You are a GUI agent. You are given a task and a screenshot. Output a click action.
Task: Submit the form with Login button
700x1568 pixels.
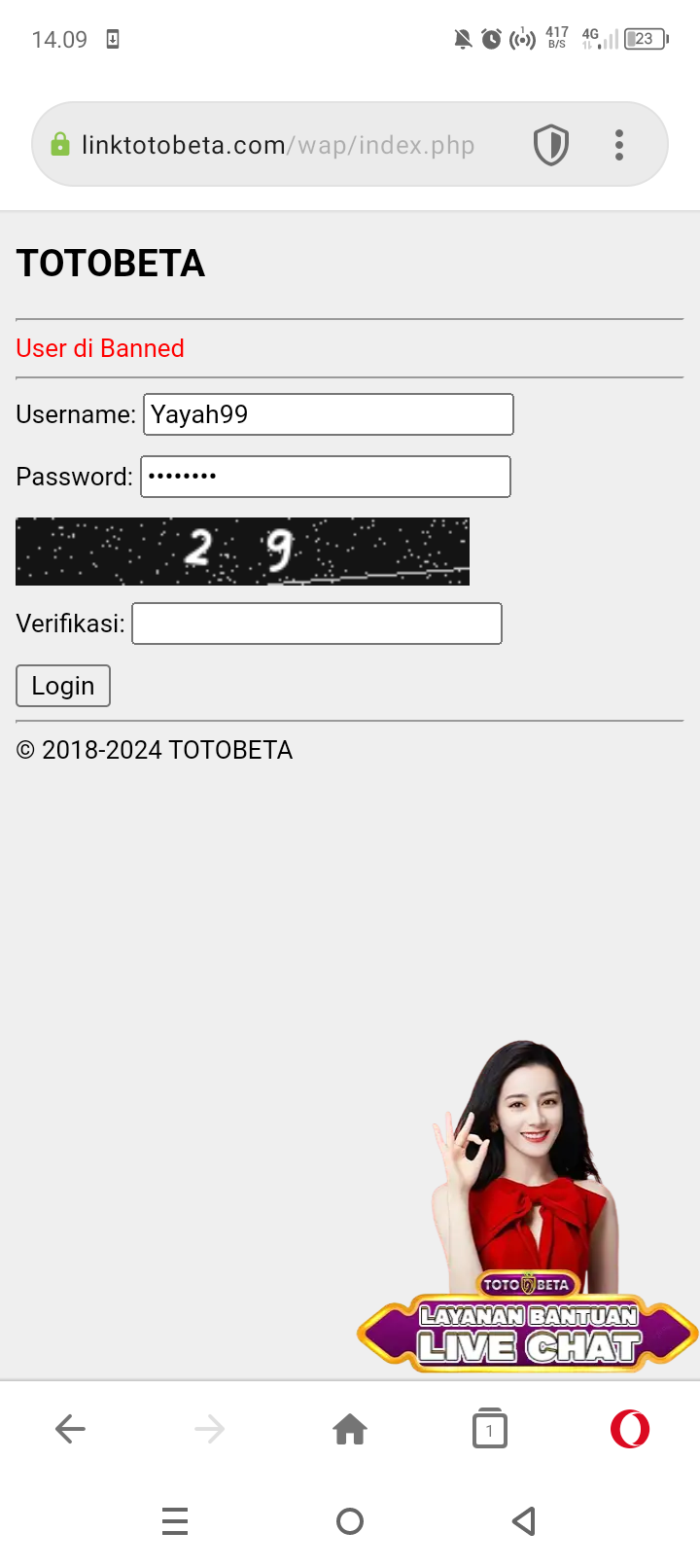point(63,686)
